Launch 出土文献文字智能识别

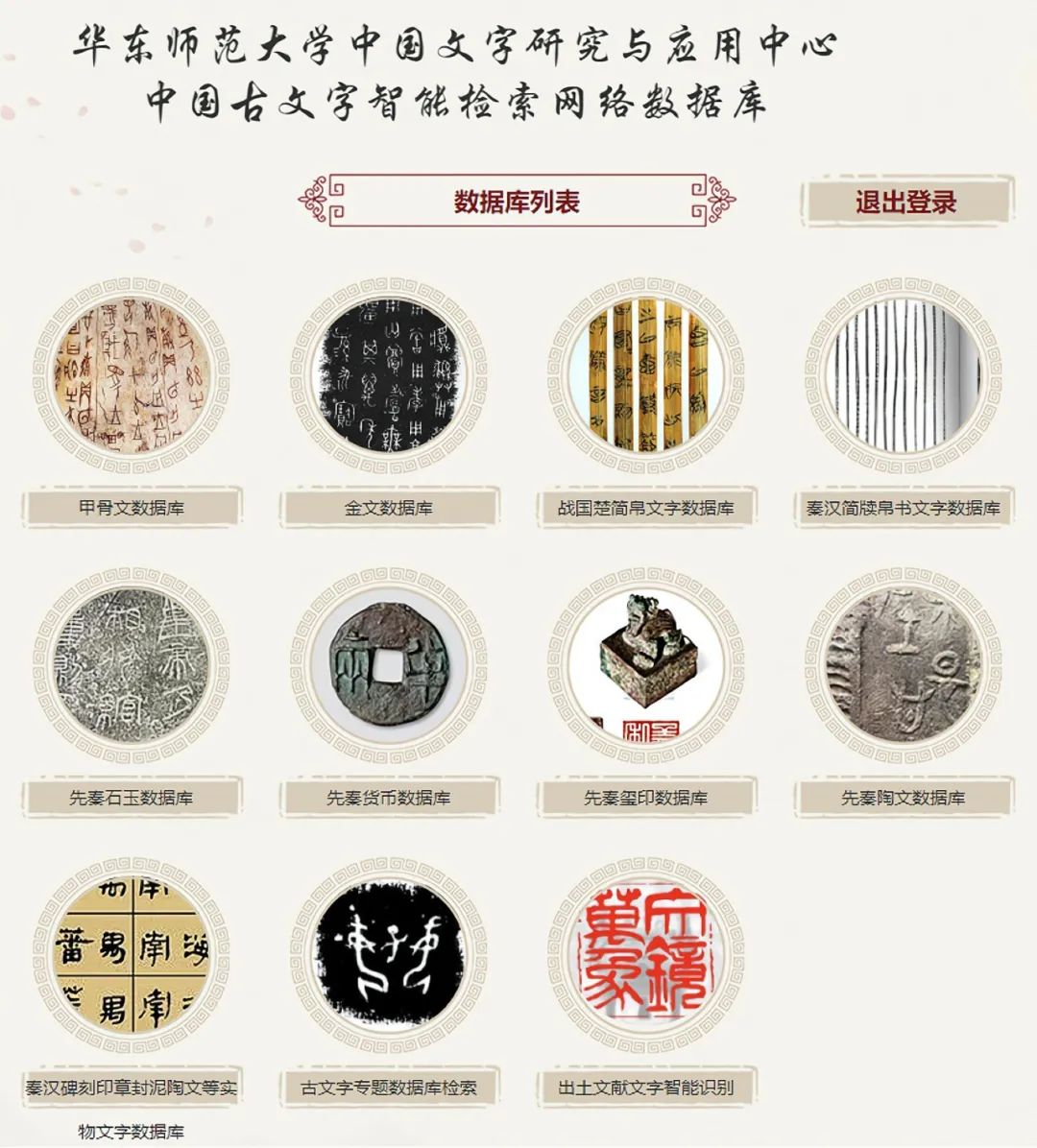click(646, 1088)
